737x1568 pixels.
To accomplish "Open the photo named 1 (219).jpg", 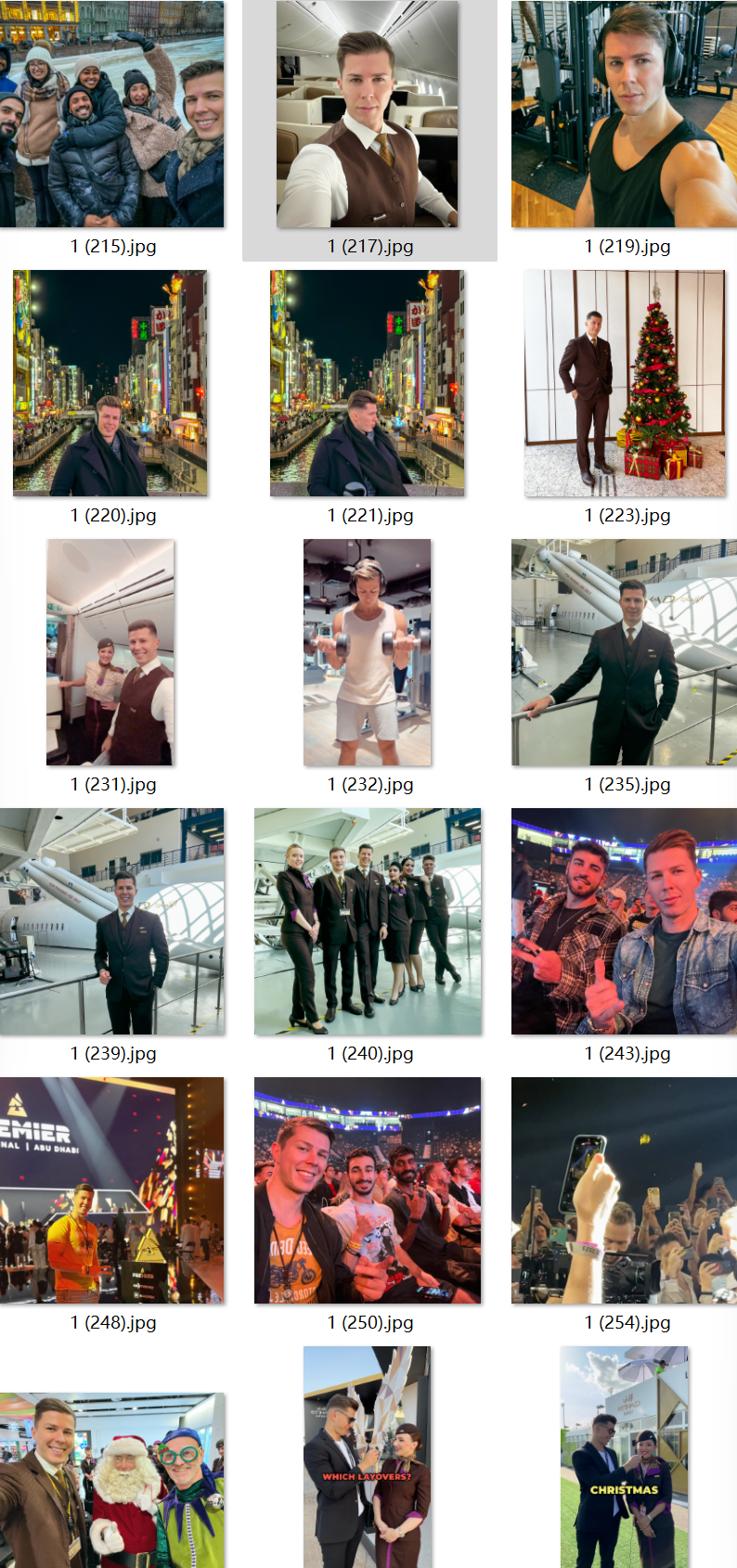I will click(x=624, y=114).
